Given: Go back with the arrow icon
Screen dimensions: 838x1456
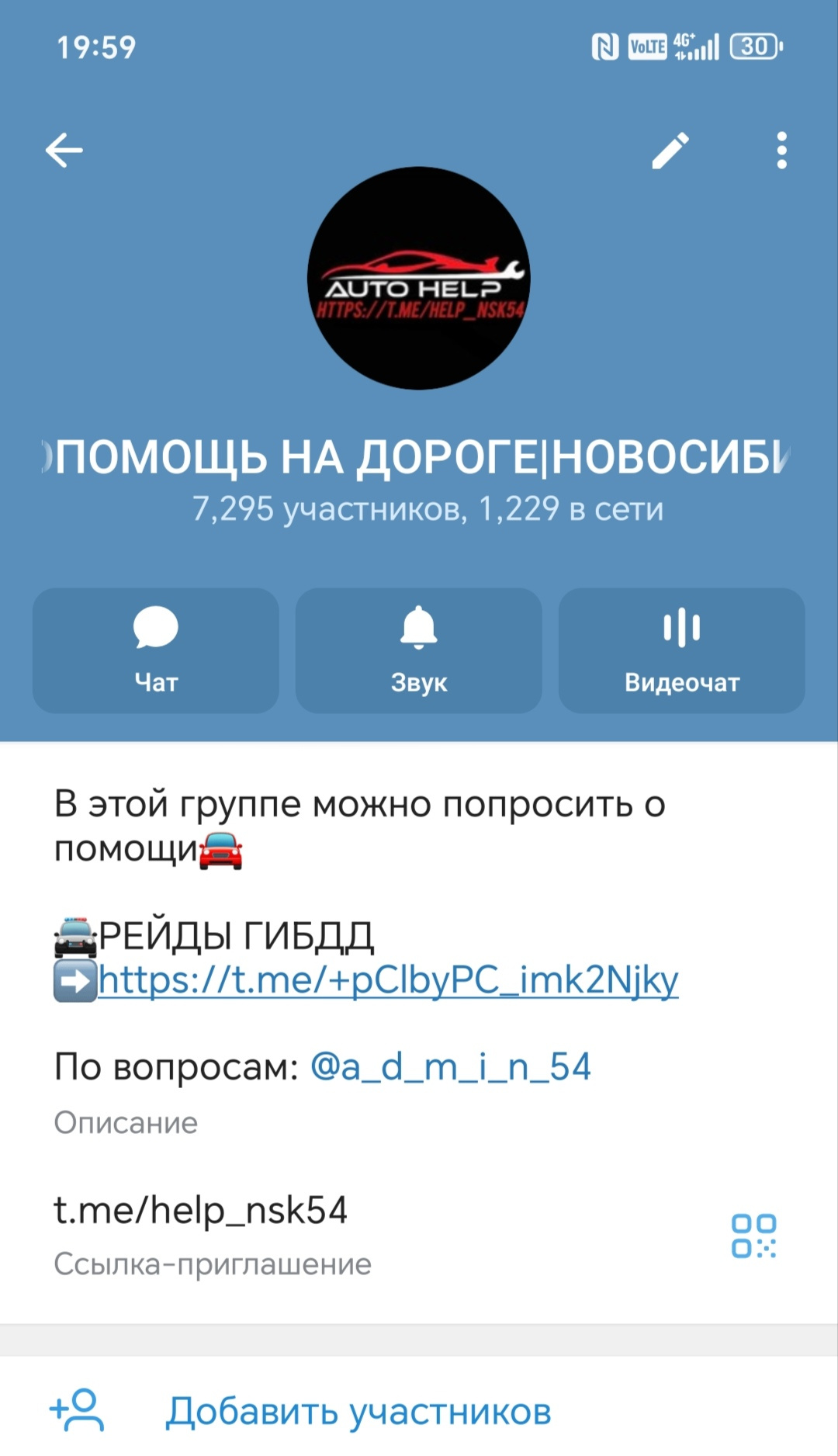Looking at the screenshot, I should coord(64,150).
